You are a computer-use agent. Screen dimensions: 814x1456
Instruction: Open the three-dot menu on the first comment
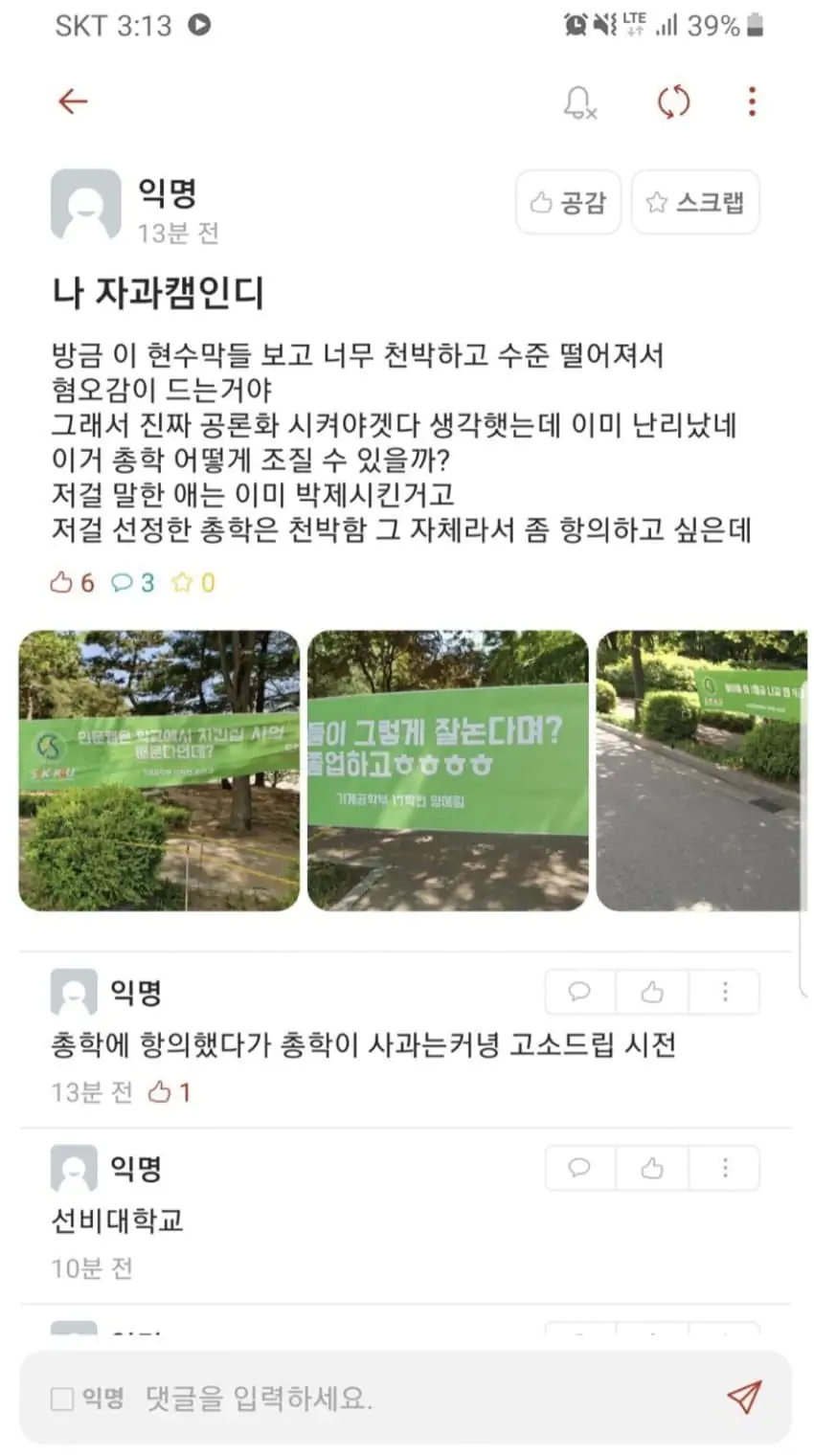725,992
